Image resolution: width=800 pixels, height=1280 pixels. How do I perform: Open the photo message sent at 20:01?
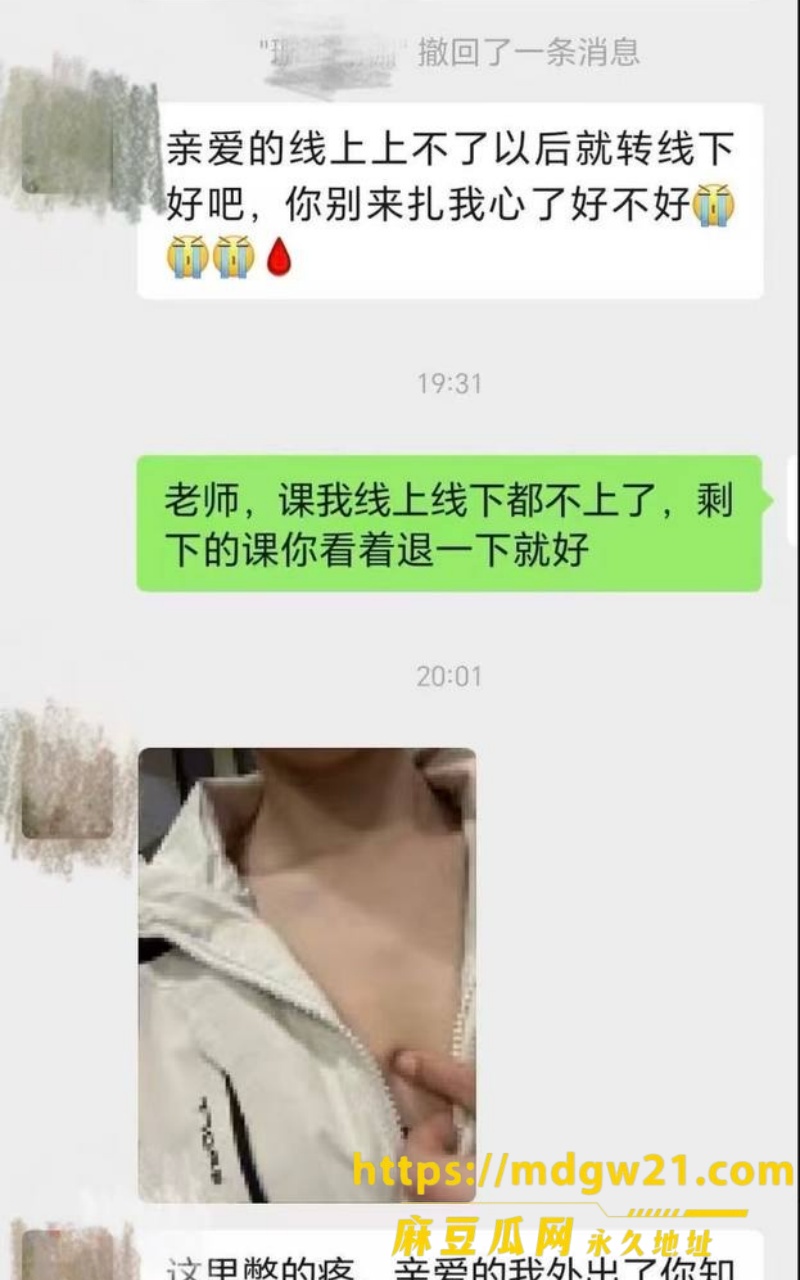point(307,975)
